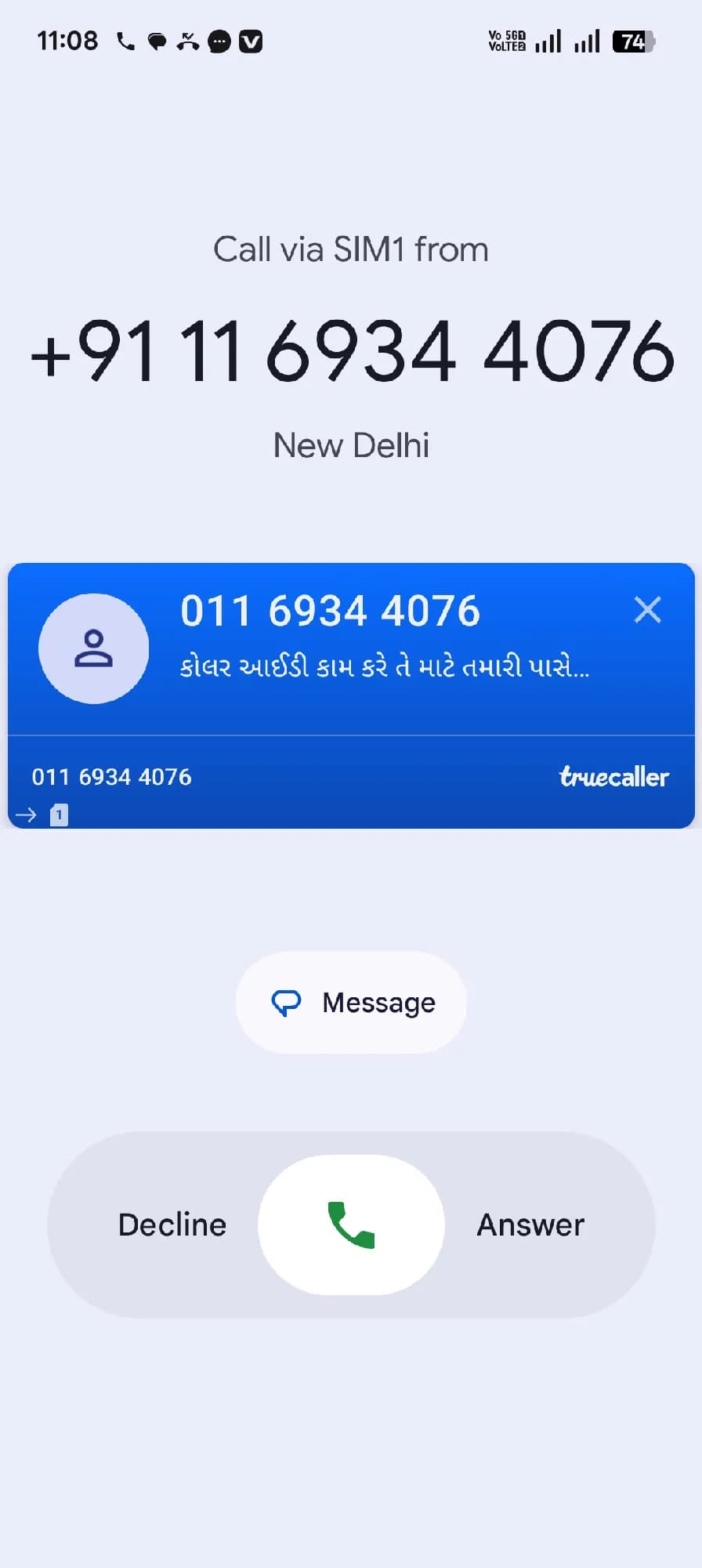Tap the caller avatar in Truecaller card
702x1568 pixels.
[x=94, y=648]
